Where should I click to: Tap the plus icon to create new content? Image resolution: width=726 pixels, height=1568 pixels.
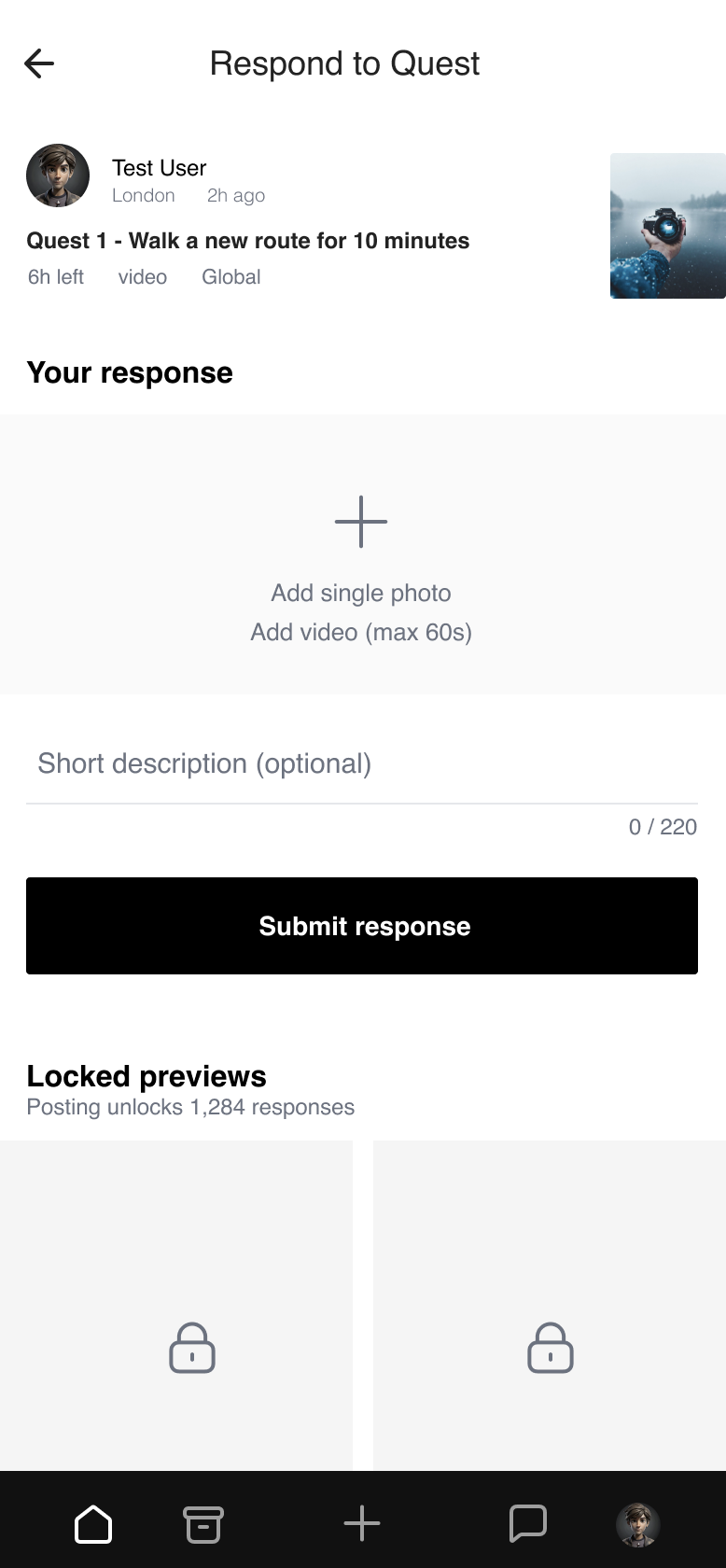[362, 1523]
